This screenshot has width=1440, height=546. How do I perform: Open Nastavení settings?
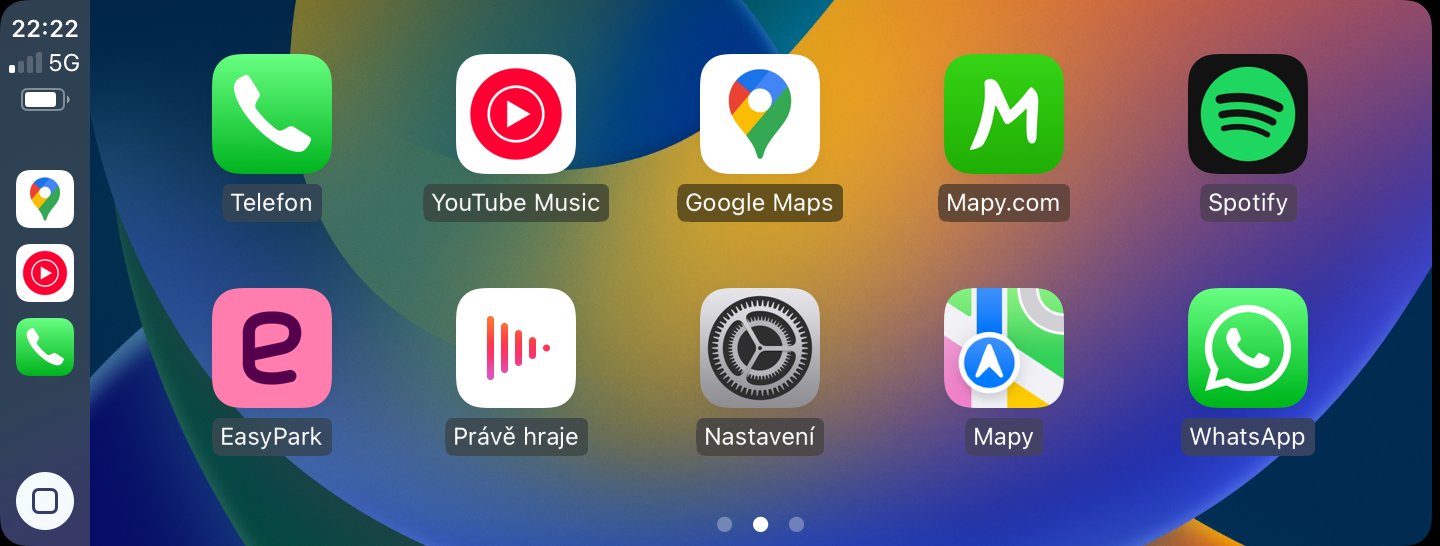coord(759,348)
